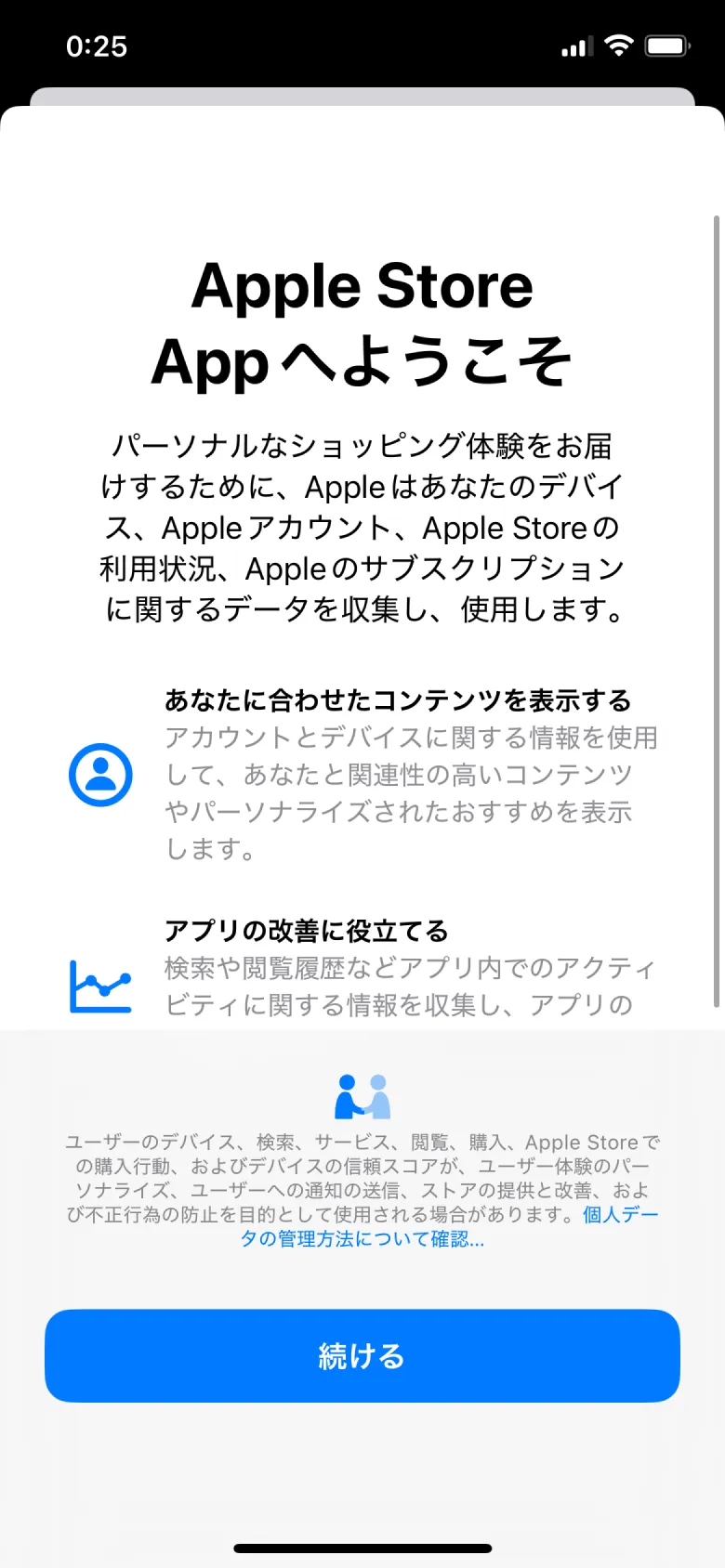Click the blue handshake people icon

[362, 1096]
